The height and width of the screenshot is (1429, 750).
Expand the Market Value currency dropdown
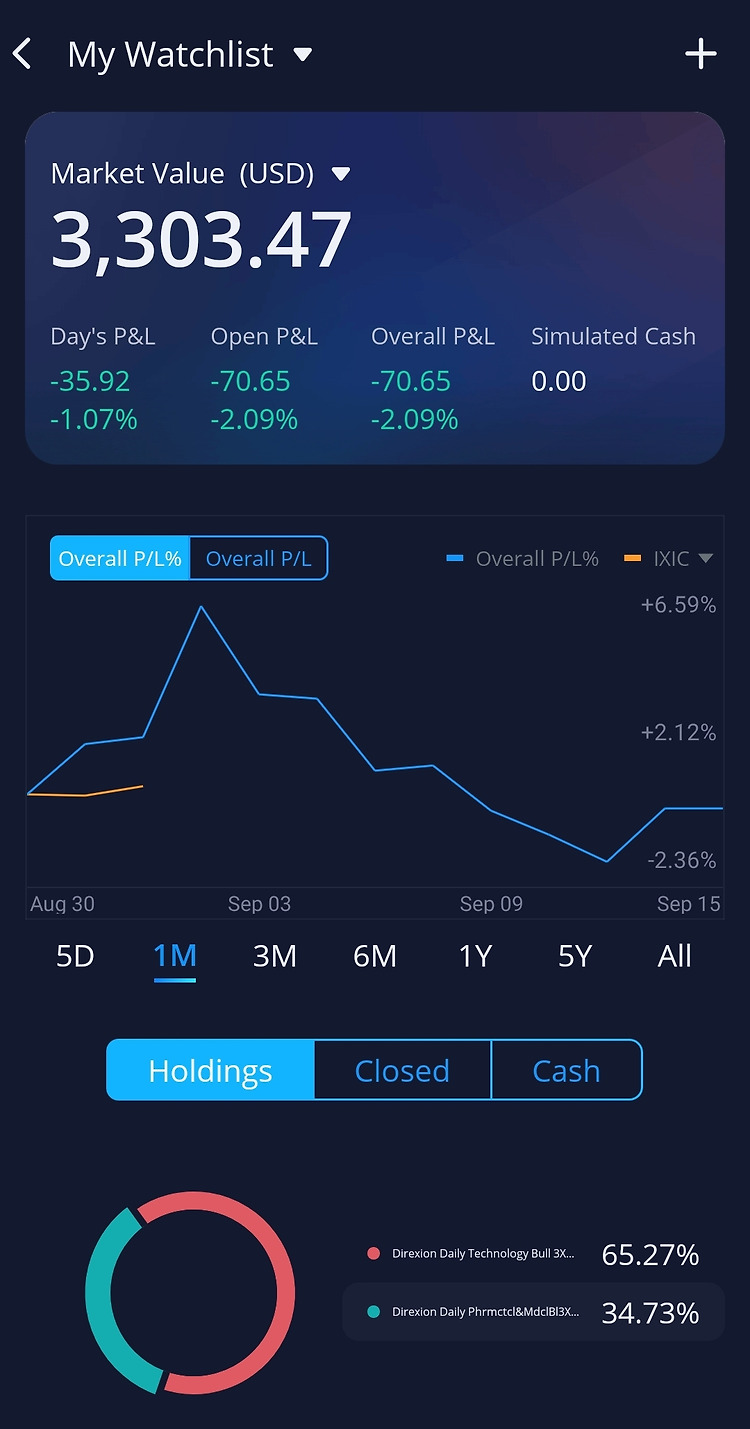[x=341, y=174]
